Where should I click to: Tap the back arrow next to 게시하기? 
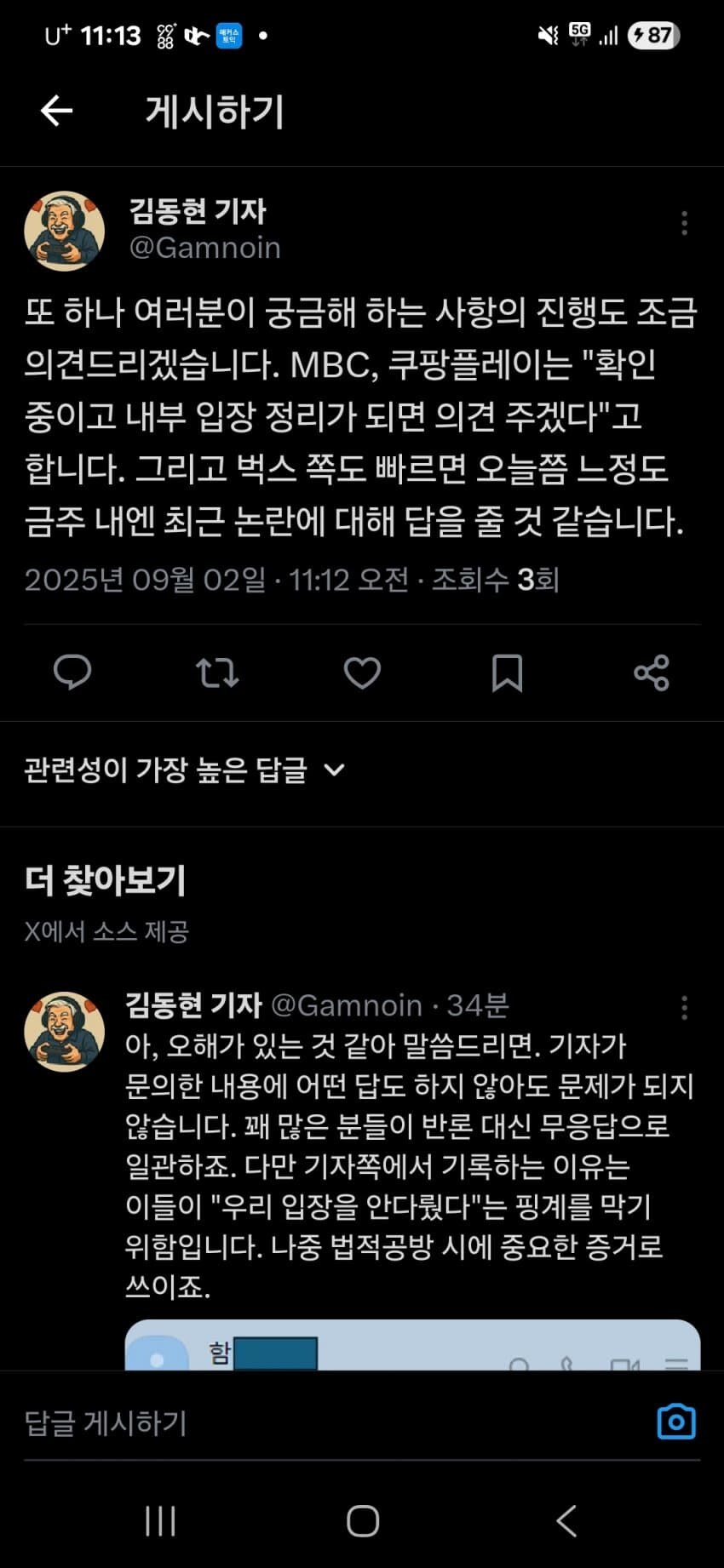[55, 109]
